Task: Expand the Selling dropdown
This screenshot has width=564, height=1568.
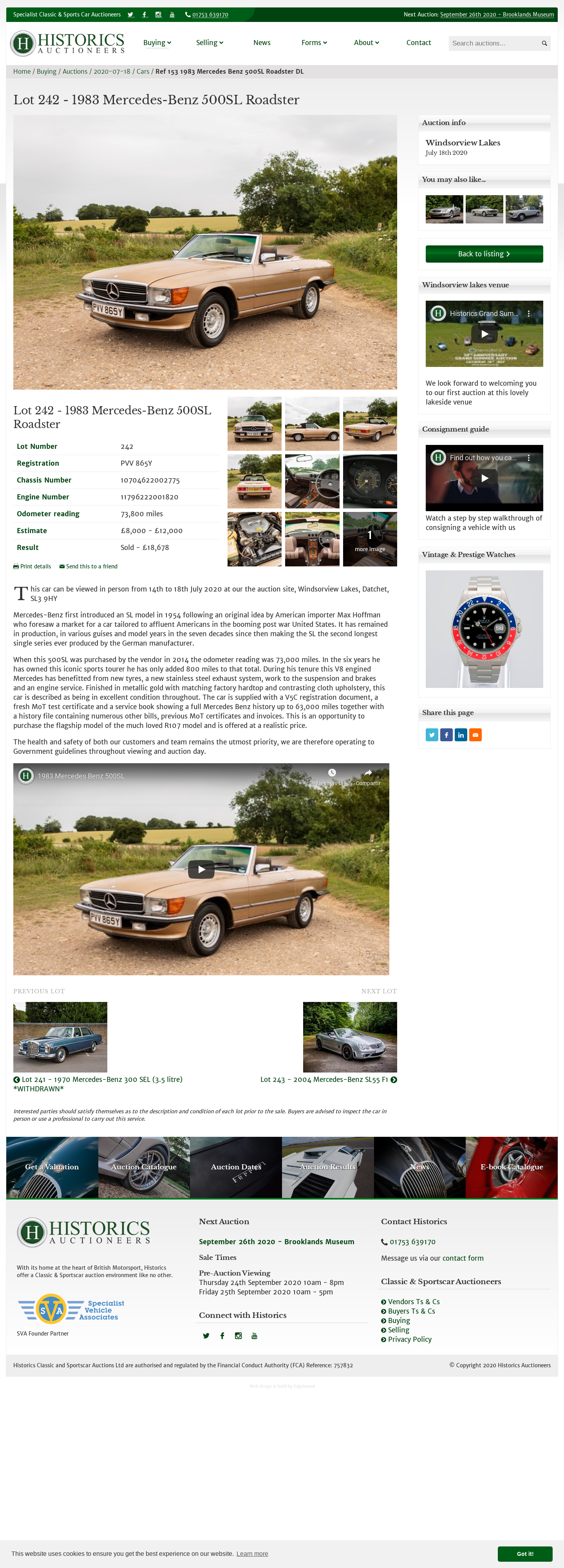Action: tap(209, 43)
